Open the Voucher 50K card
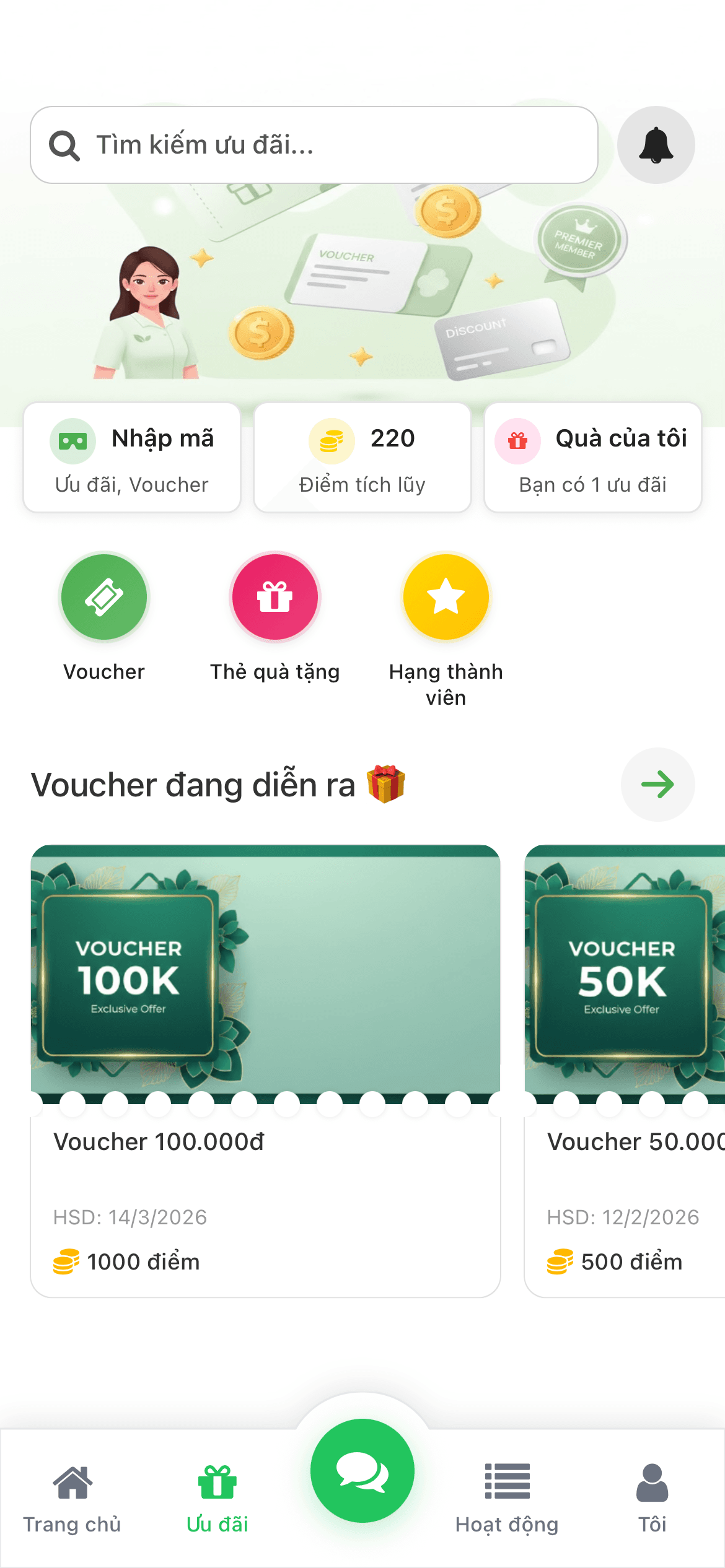Screen dimensions: 725x1568 [625, 1071]
